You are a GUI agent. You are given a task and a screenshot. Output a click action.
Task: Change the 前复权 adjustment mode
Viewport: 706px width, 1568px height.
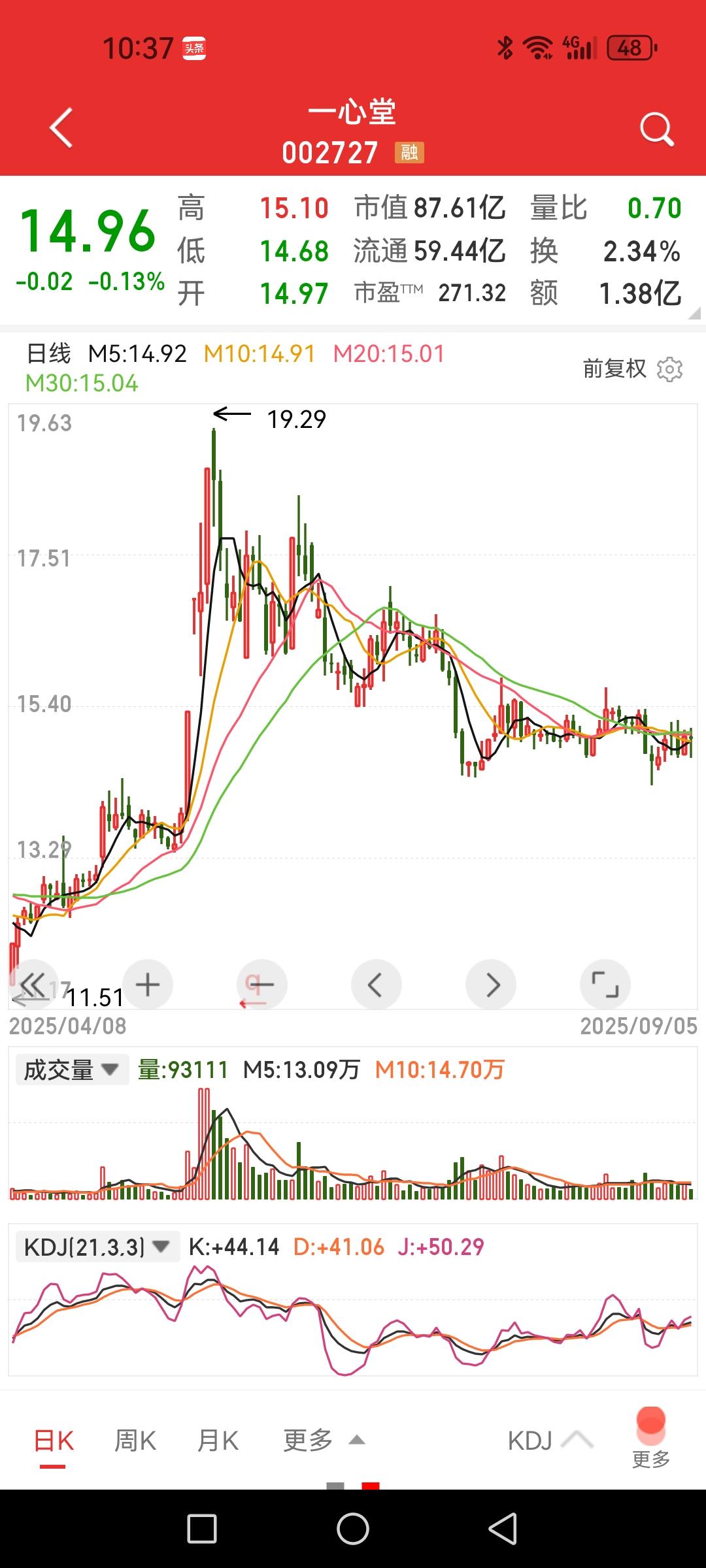point(614,369)
